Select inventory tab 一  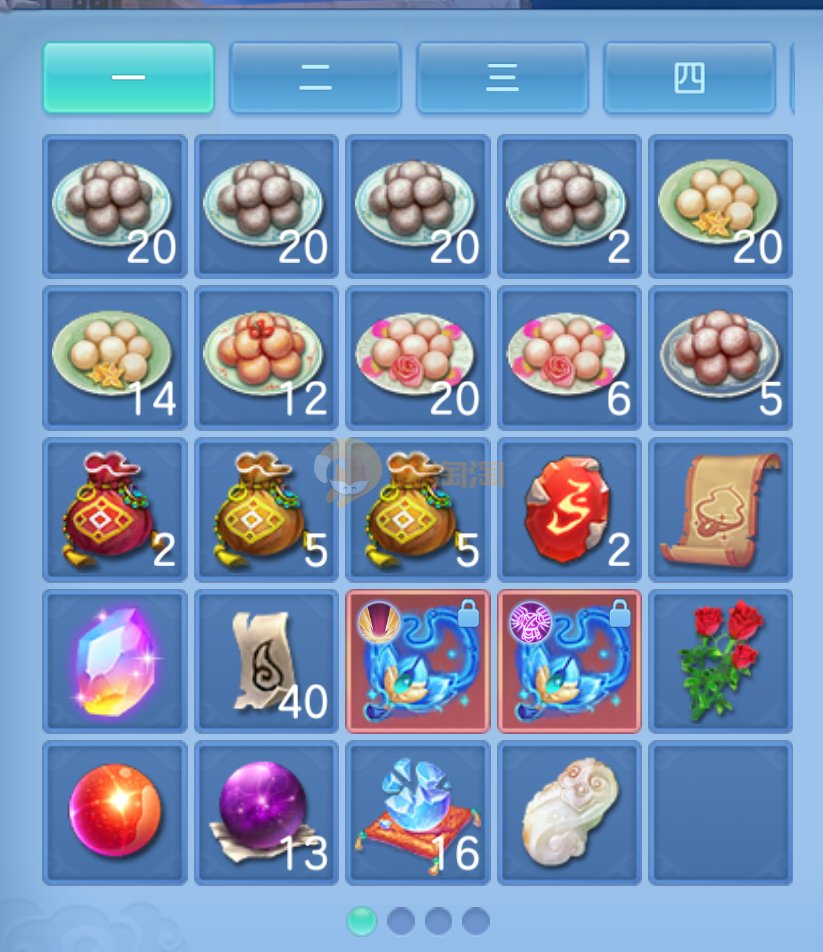(128, 78)
